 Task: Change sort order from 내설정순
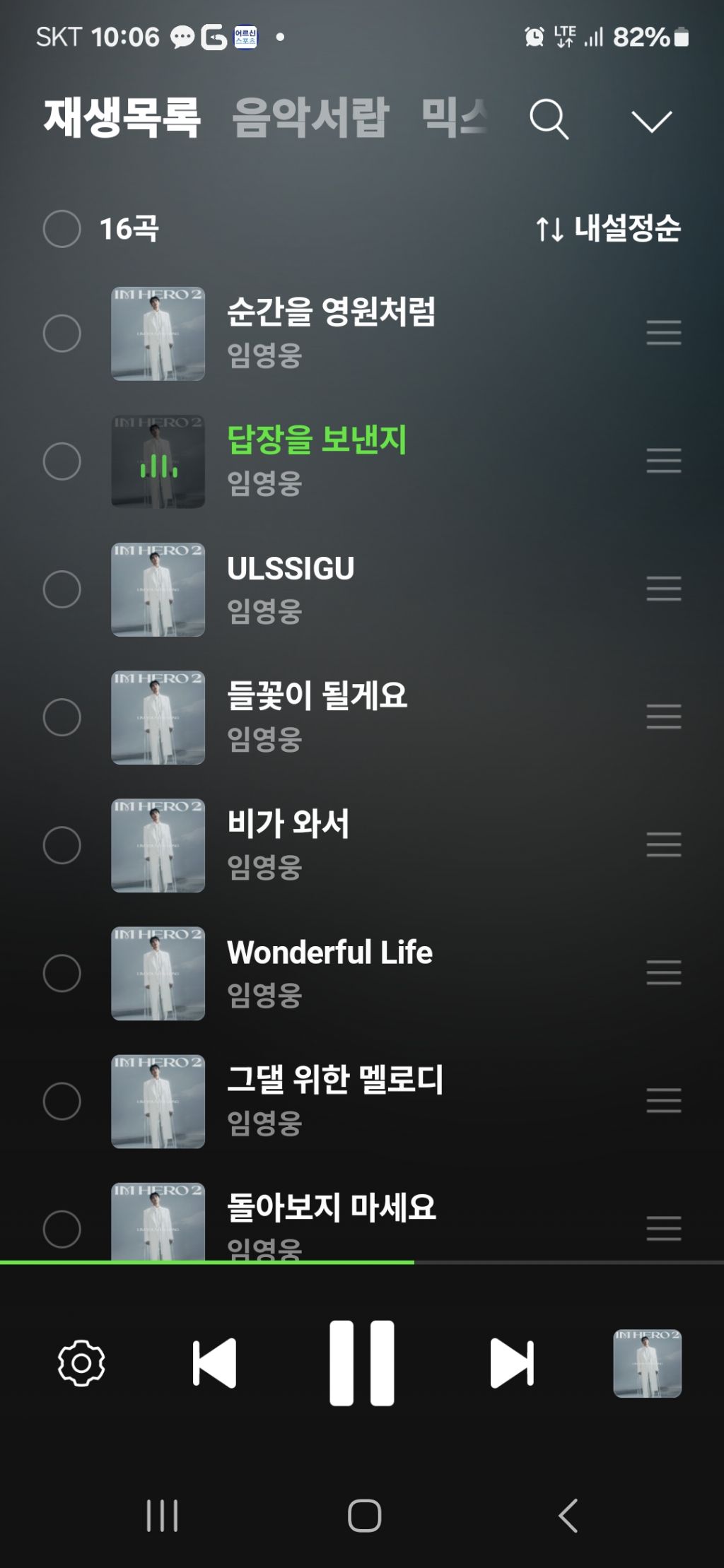click(x=608, y=228)
